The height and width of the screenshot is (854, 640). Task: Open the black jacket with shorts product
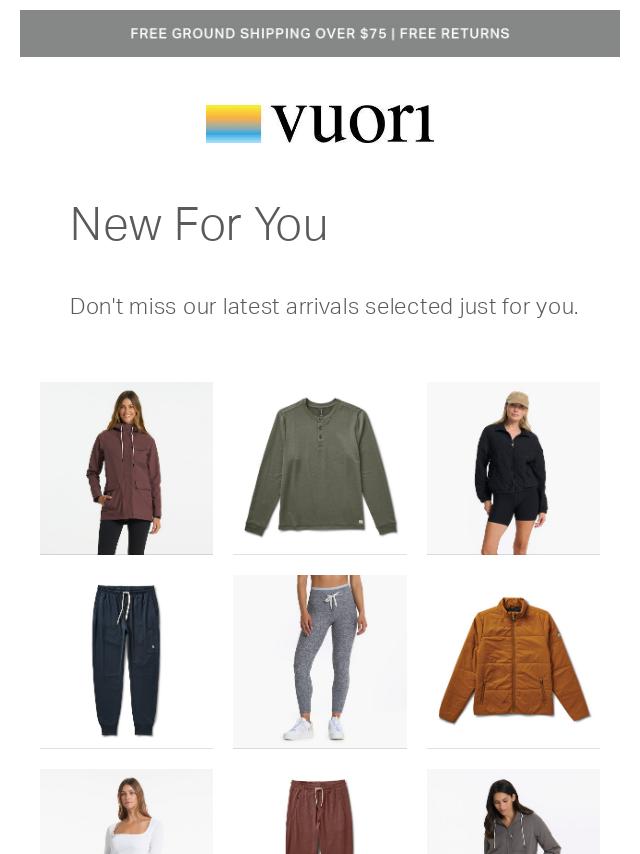pyautogui.click(x=513, y=468)
